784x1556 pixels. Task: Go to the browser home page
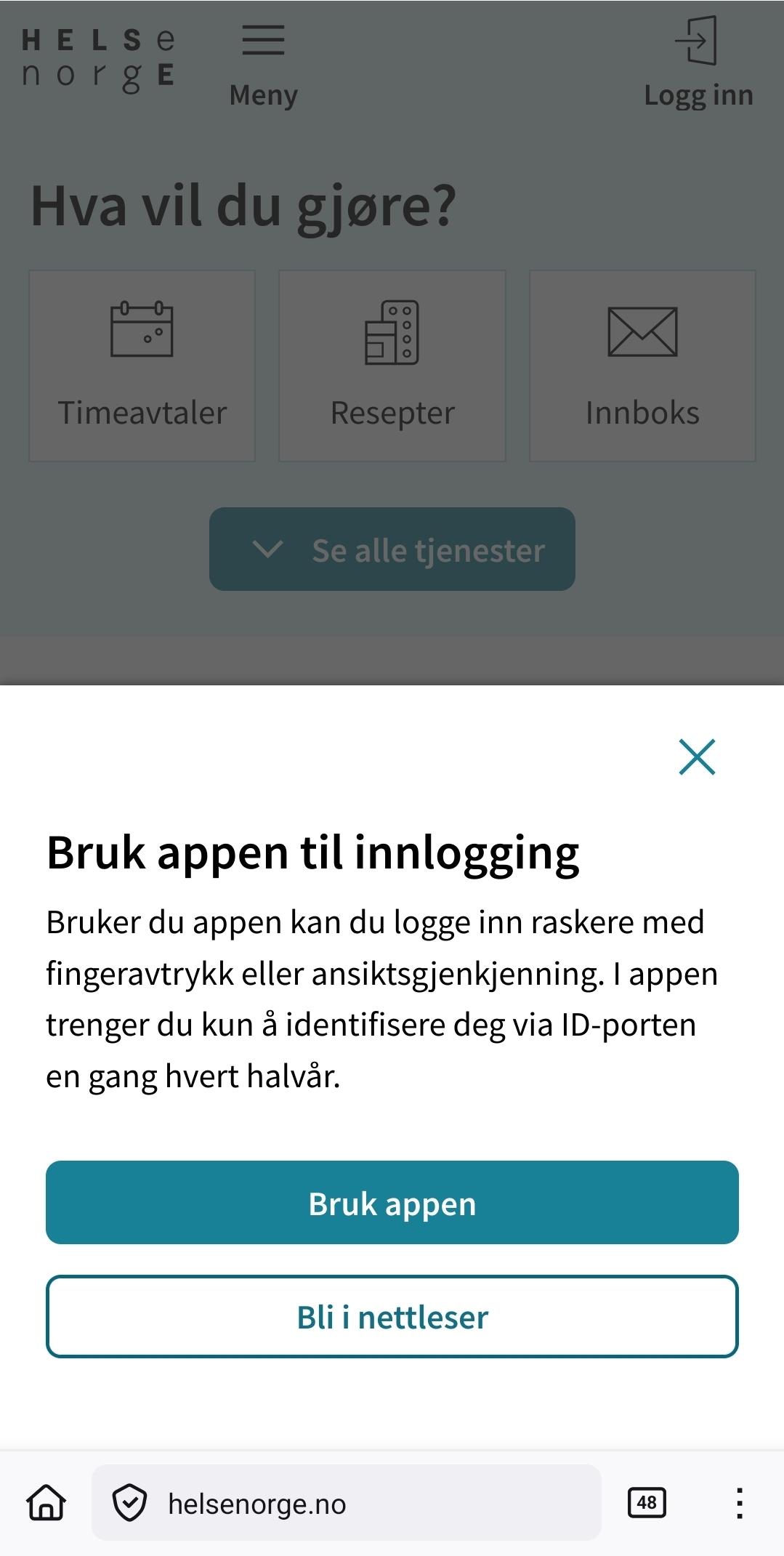click(47, 1502)
